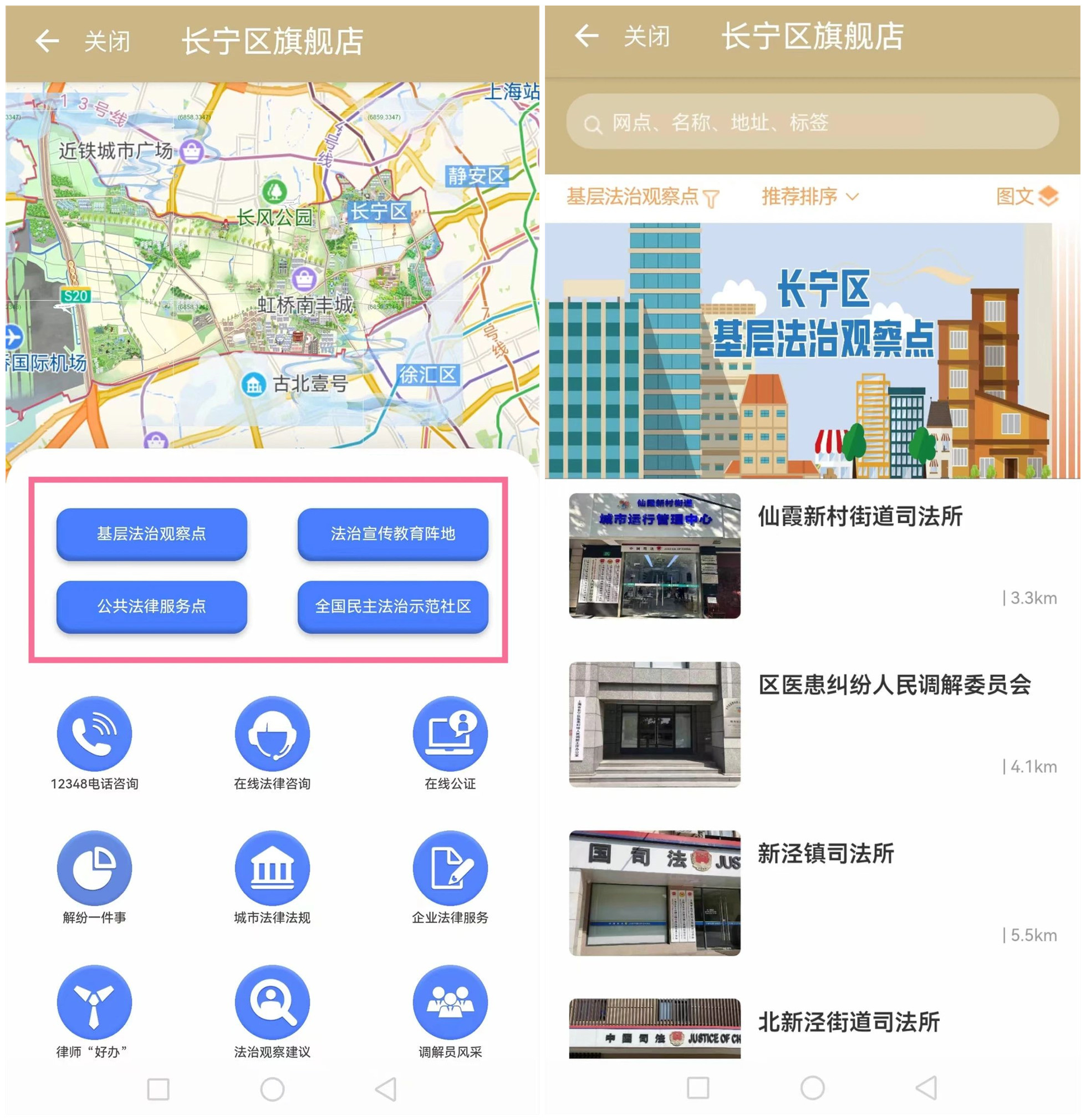
Task: Open 基层法治观察点 button
Action: [x=151, y=534]
